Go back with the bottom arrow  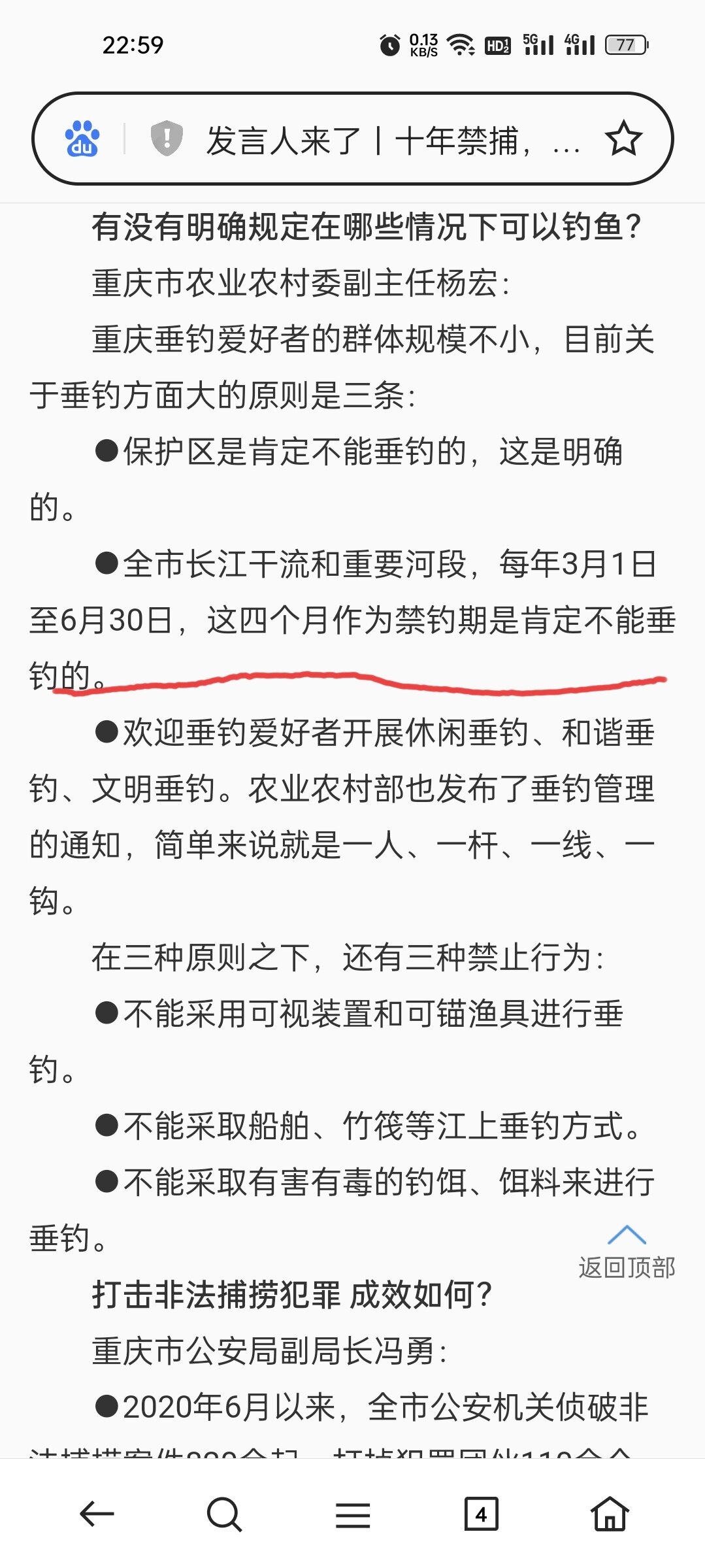(97, 1514)
